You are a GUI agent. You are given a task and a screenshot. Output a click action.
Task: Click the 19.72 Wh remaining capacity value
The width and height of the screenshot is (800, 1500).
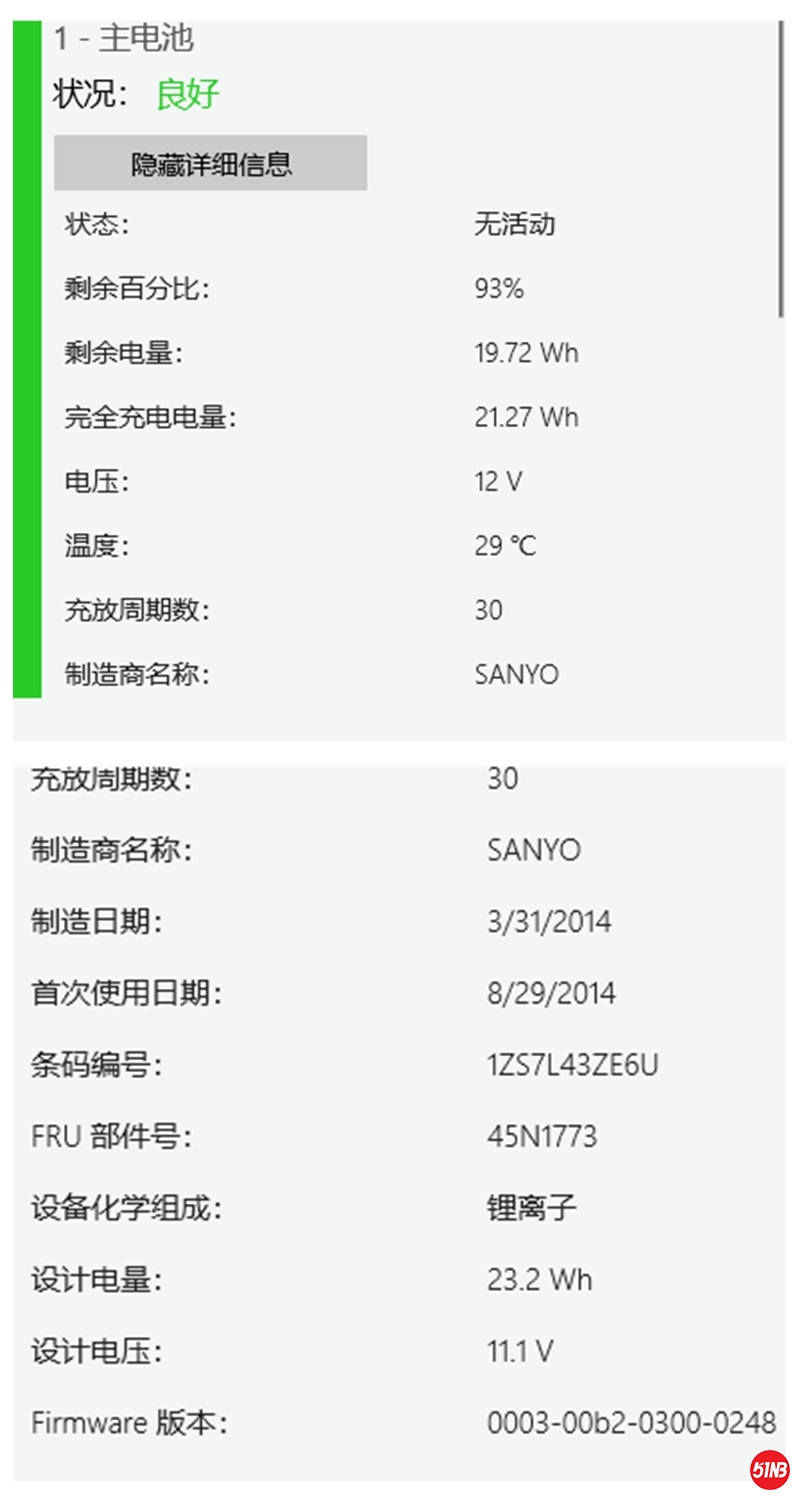click(527, 353)
